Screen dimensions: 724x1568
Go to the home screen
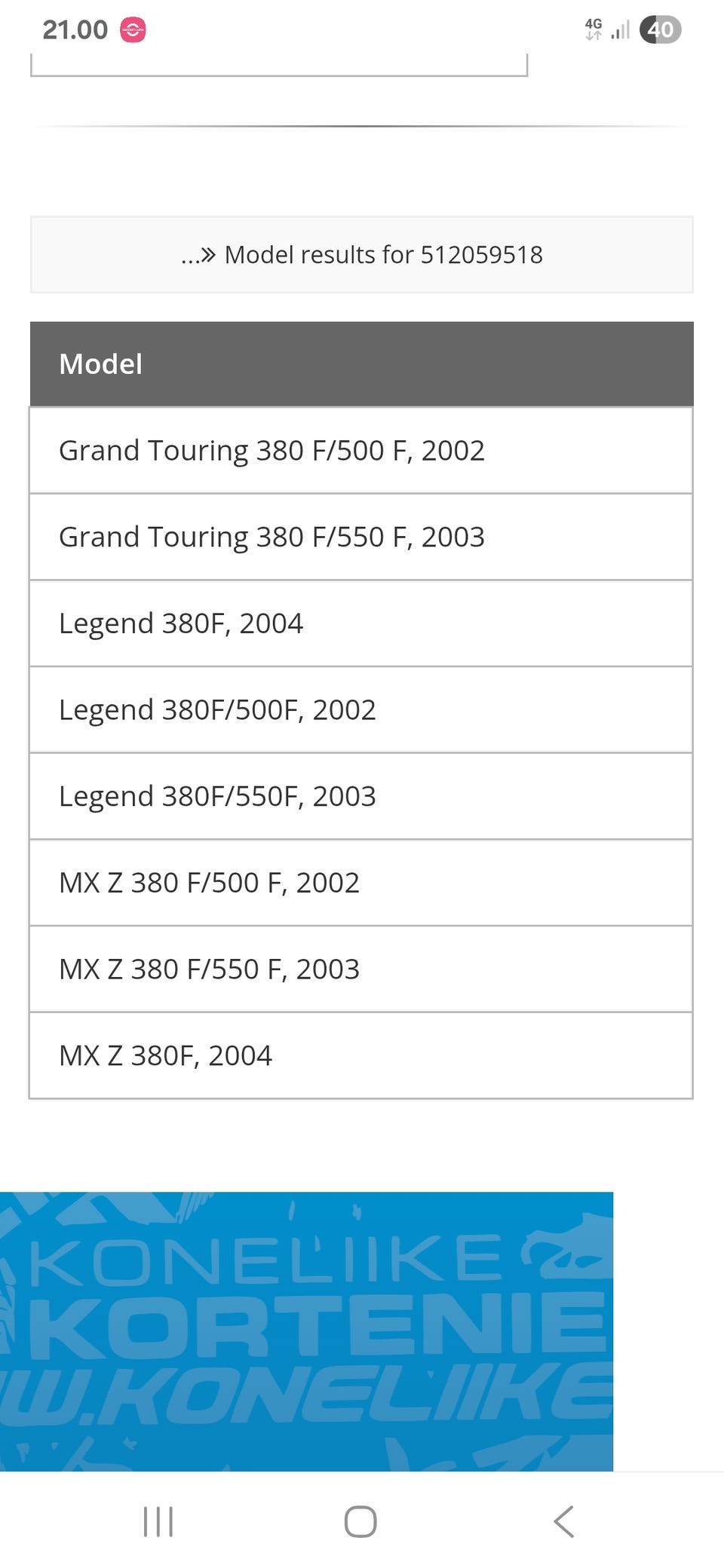click(360, 1521)
